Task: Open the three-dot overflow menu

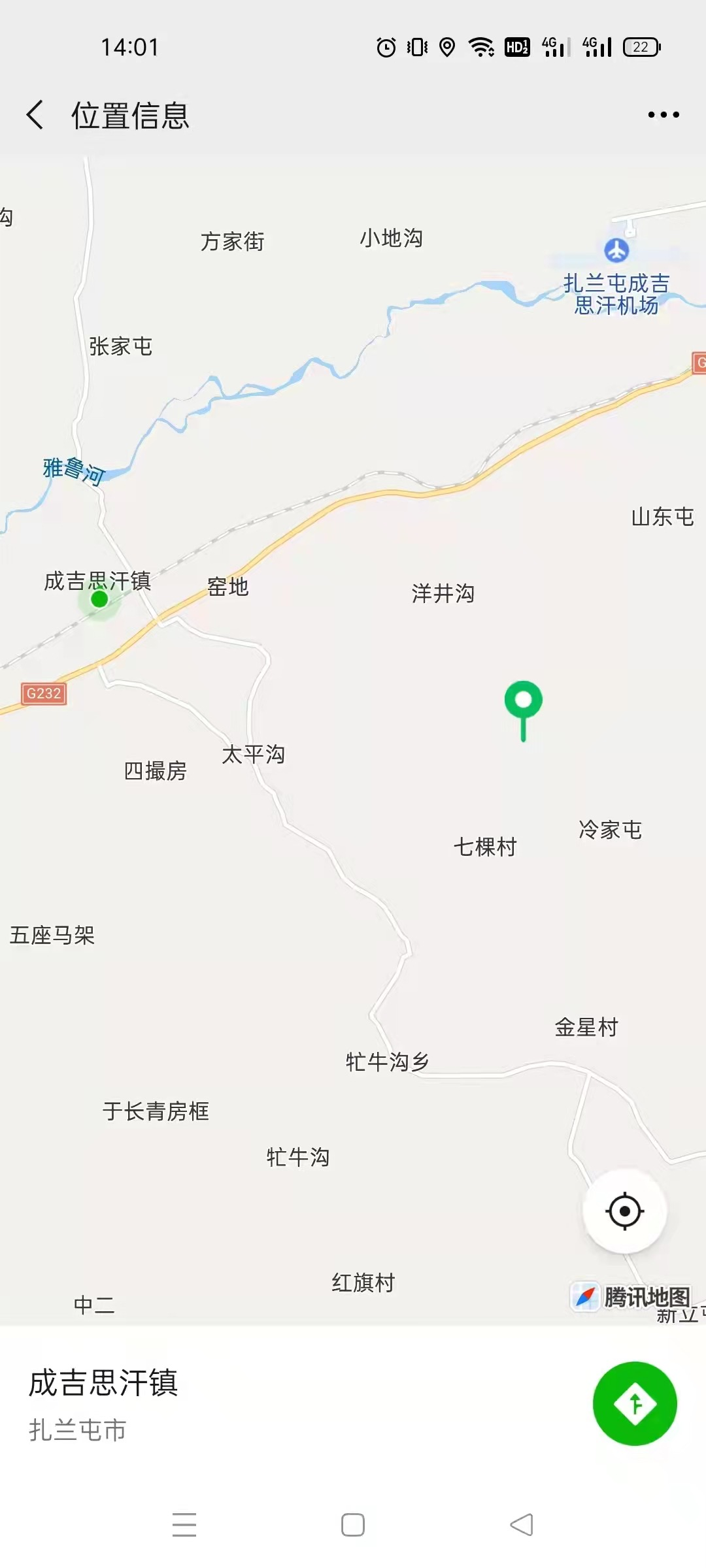Action: point(663,115)
